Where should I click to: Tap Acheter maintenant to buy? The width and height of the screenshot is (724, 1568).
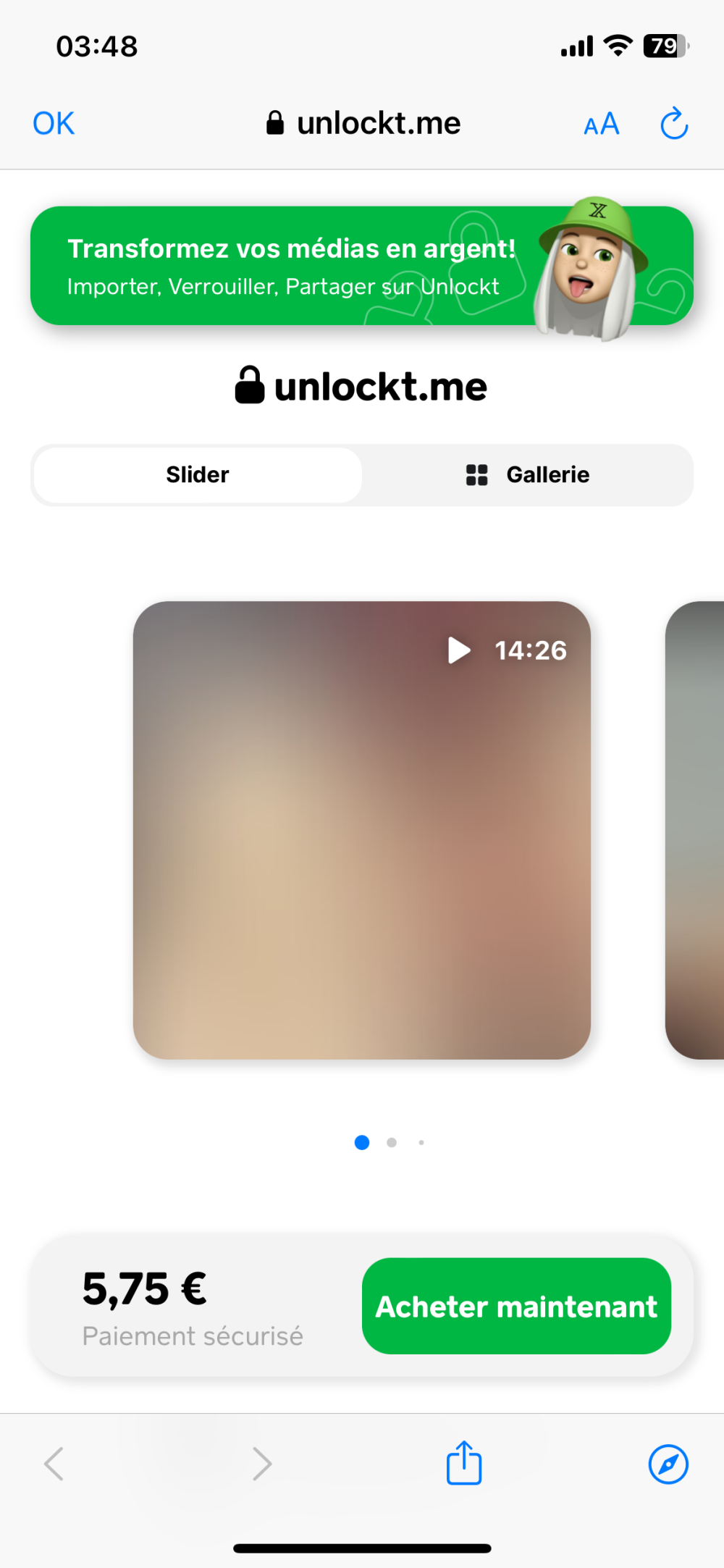coord(516,1307)
